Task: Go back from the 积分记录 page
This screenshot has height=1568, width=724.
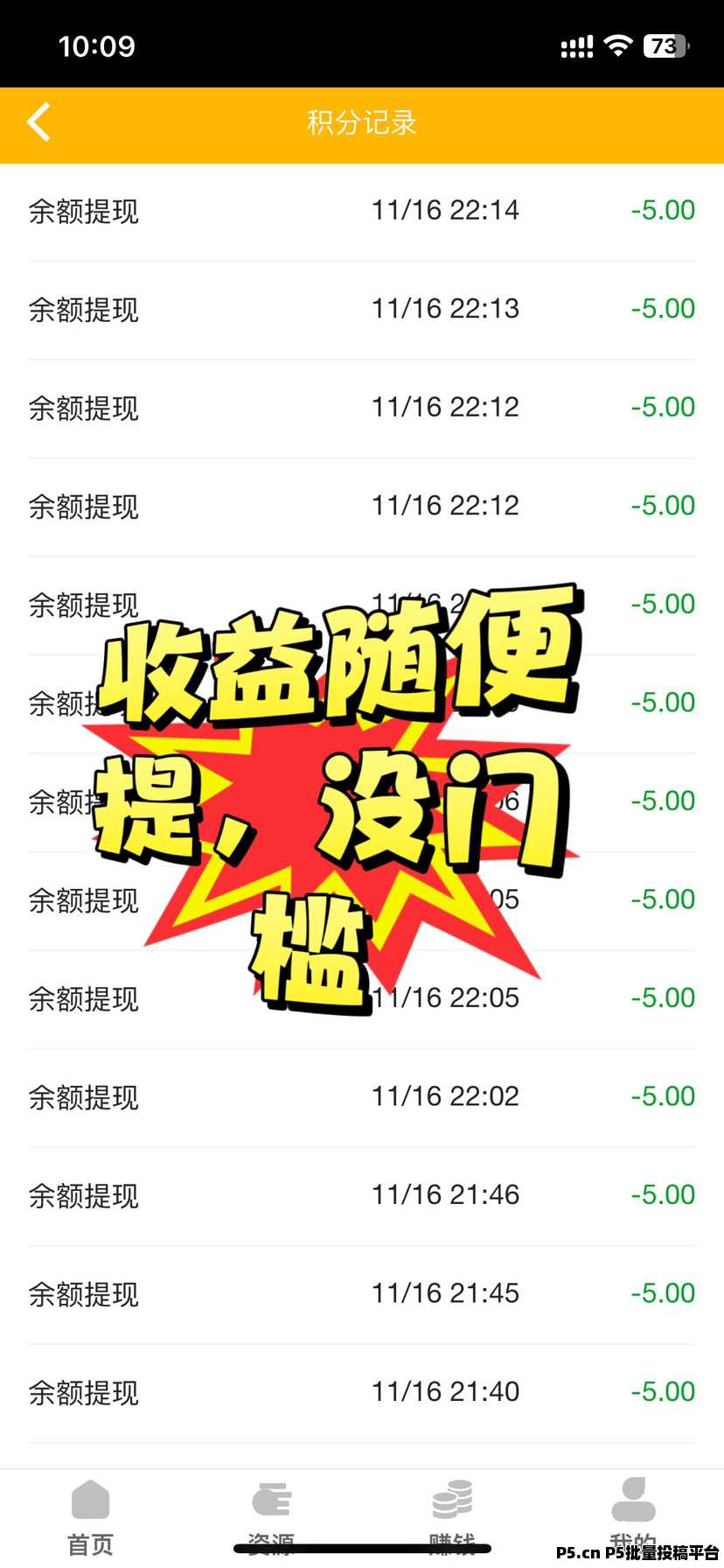Action: (39, 122)
